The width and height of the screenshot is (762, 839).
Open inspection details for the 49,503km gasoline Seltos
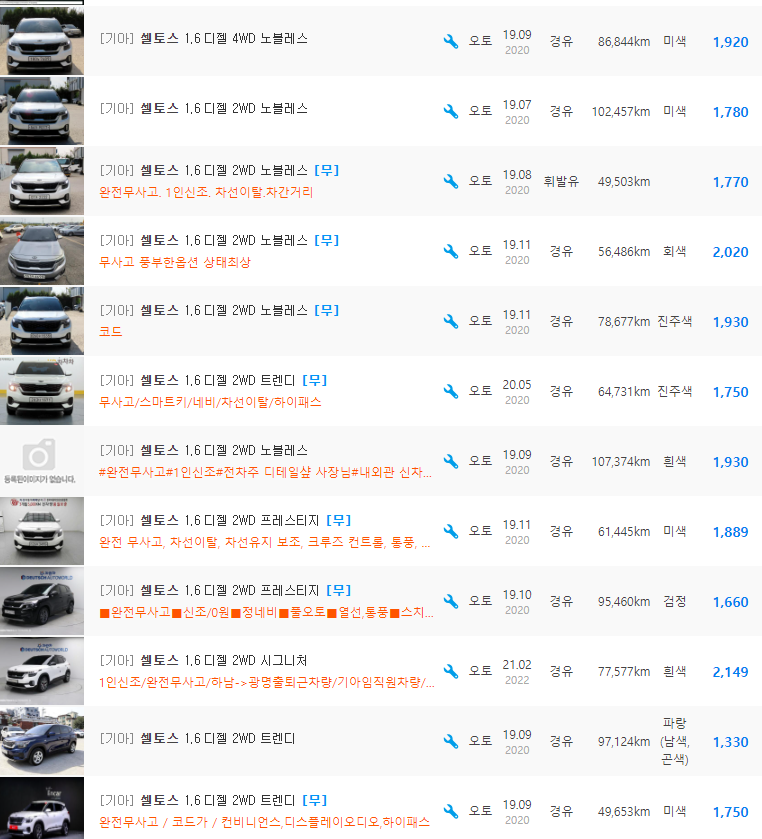451,181
